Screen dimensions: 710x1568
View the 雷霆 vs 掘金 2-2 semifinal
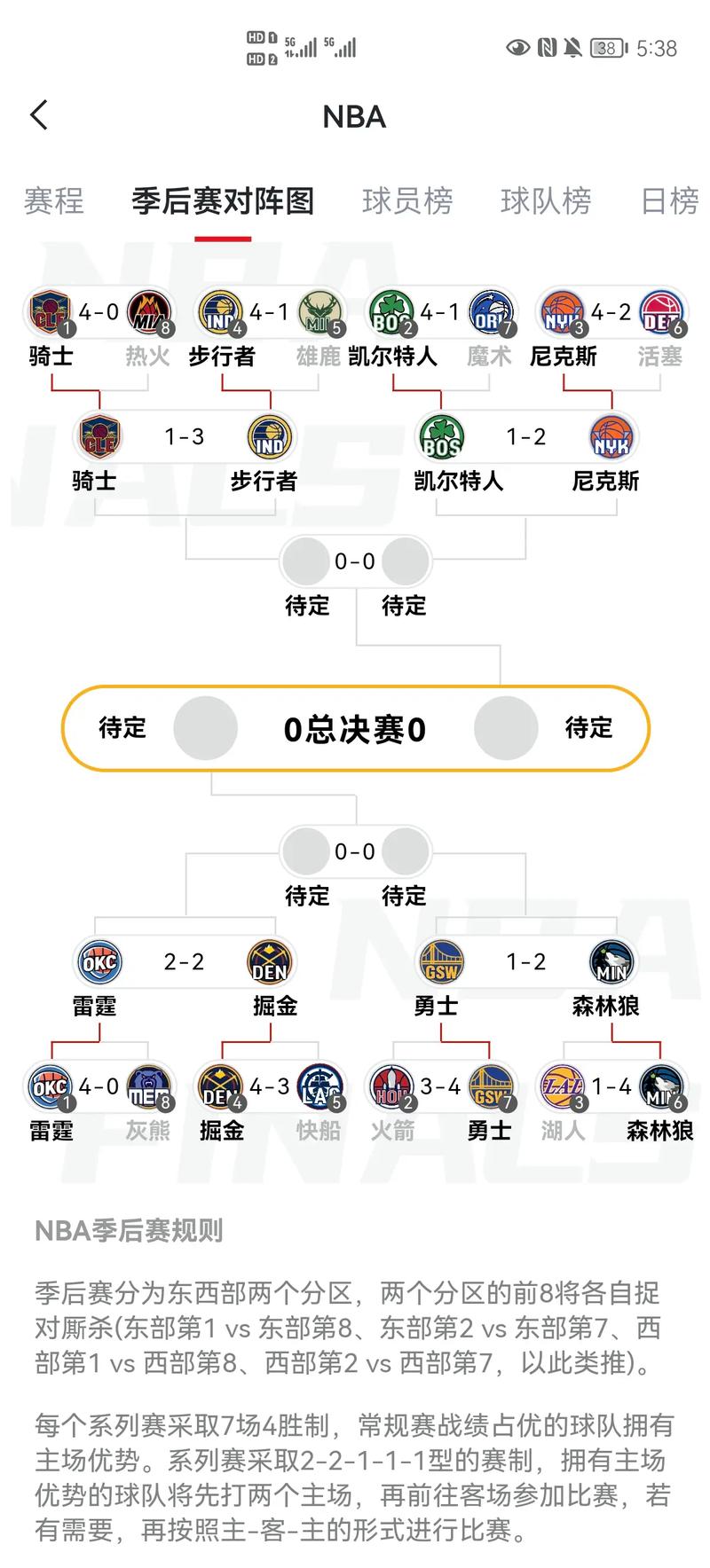[184, 962]
